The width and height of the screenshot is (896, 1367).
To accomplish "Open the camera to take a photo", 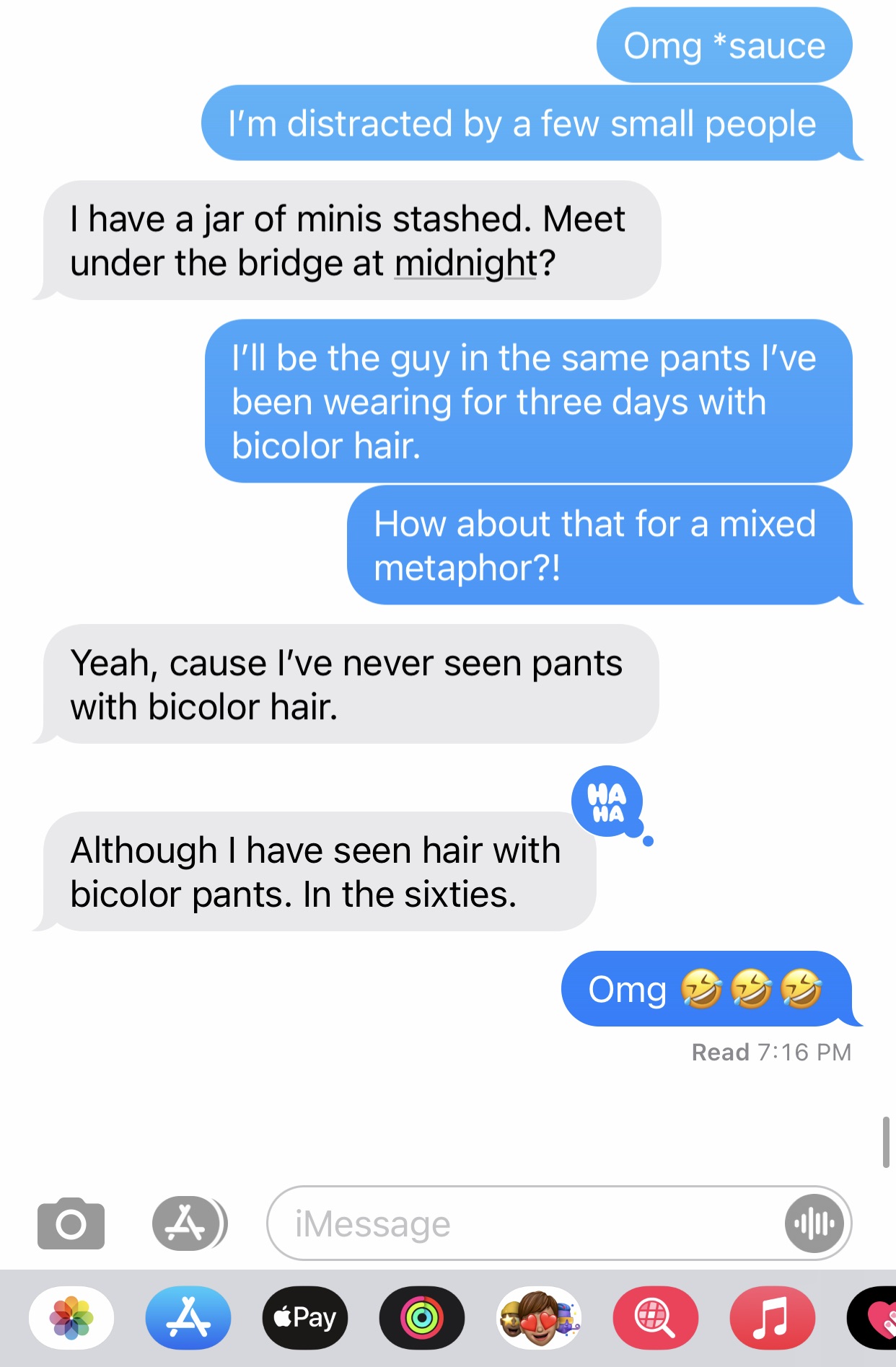I will coord(71,1223).
